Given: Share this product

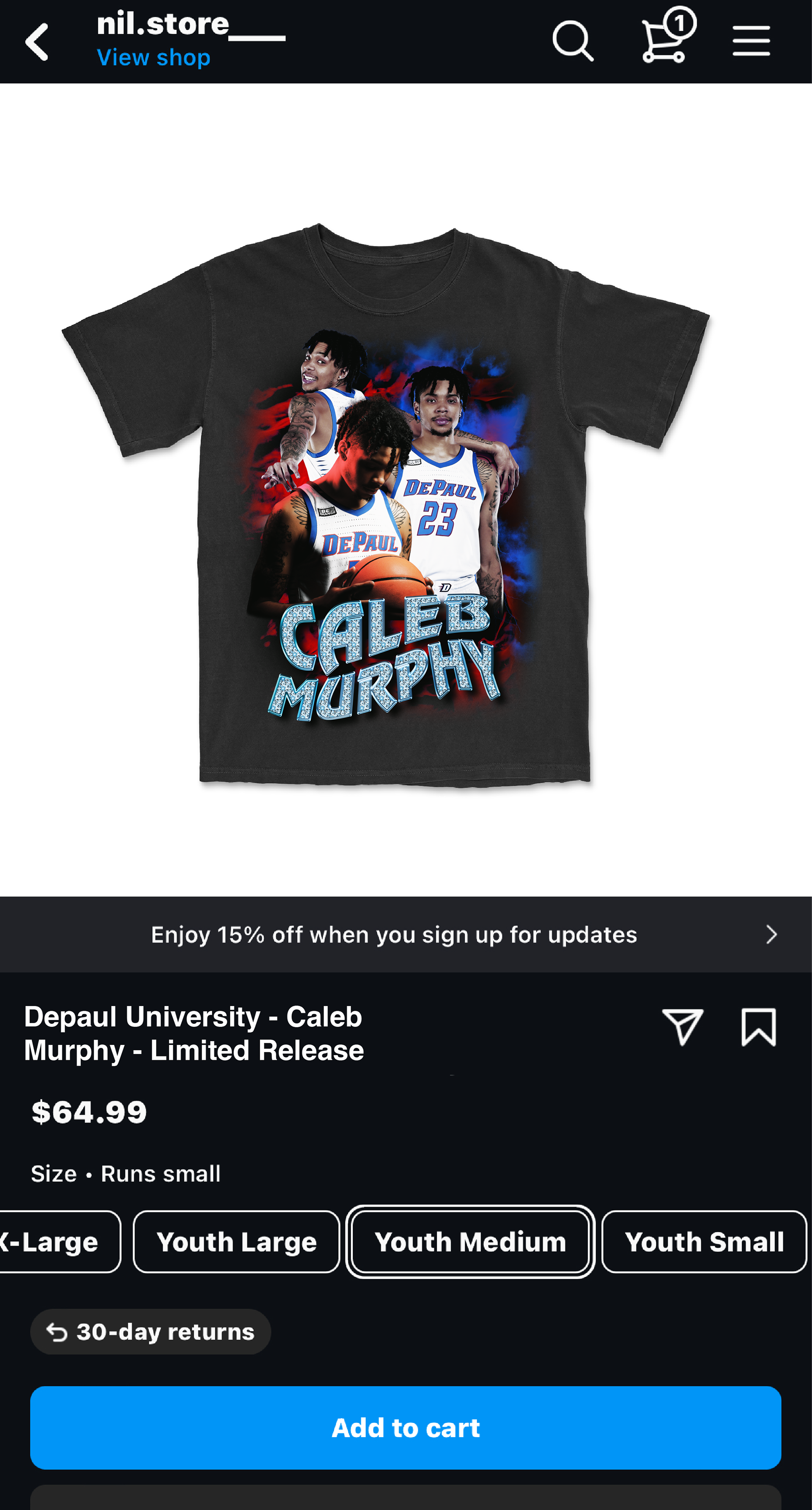Looking at the screenshot, I should click(x=682, y=1026).
